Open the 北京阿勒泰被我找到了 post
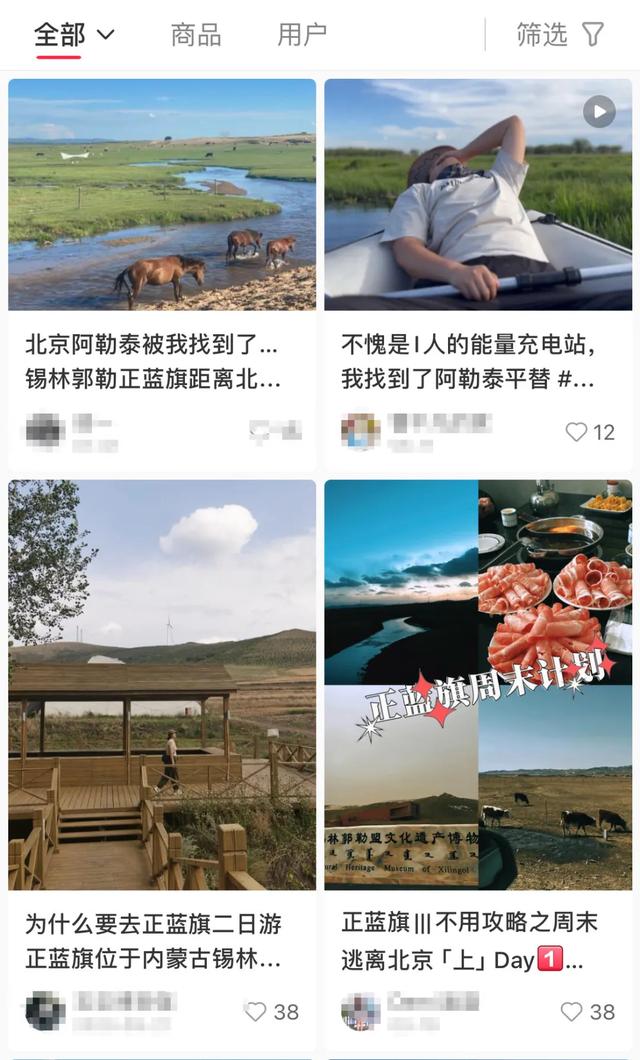The image size is (640, 1060). coord(162,195)
